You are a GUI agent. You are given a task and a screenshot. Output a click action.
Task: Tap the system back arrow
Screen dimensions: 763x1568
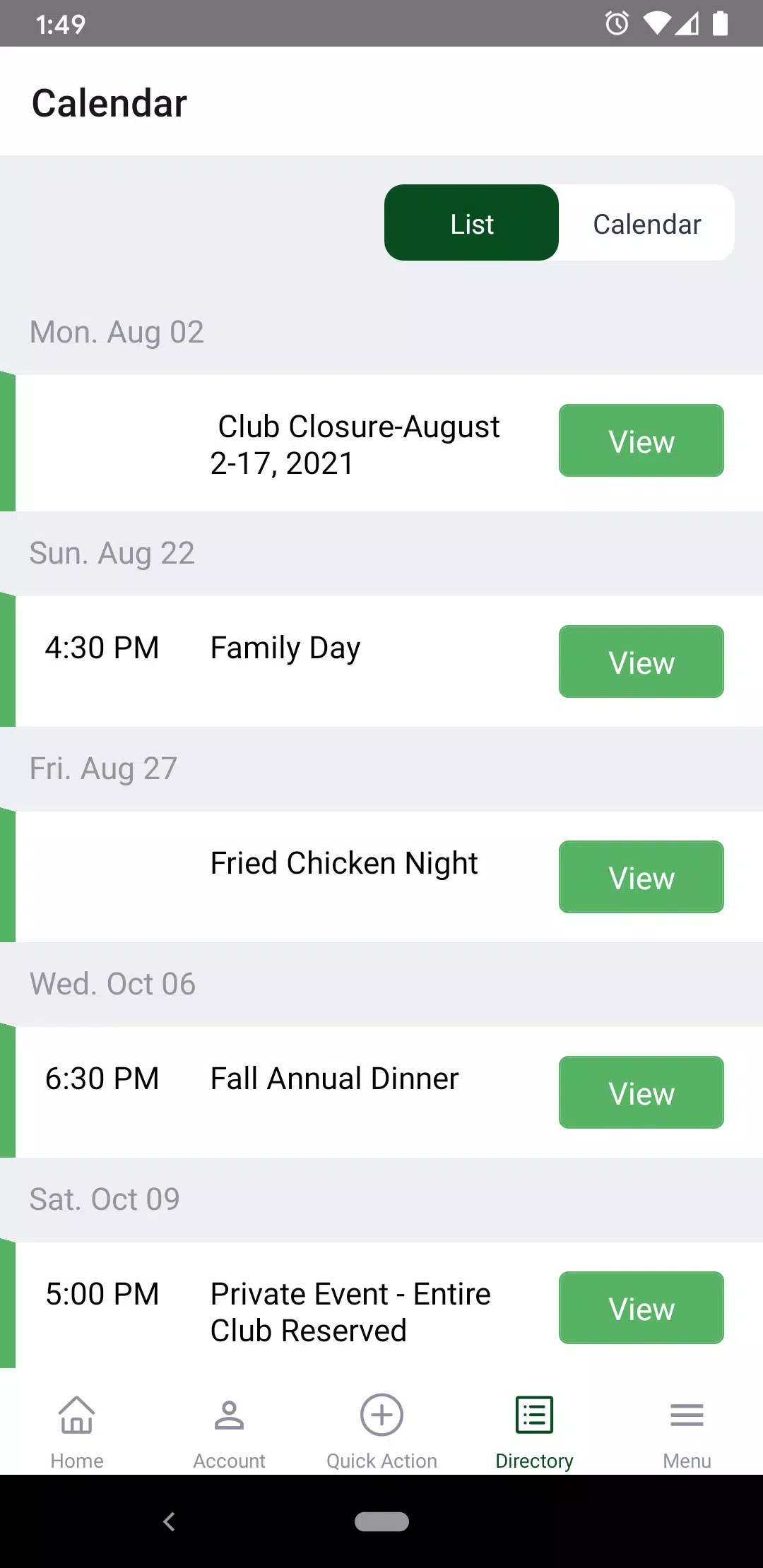169,1521
